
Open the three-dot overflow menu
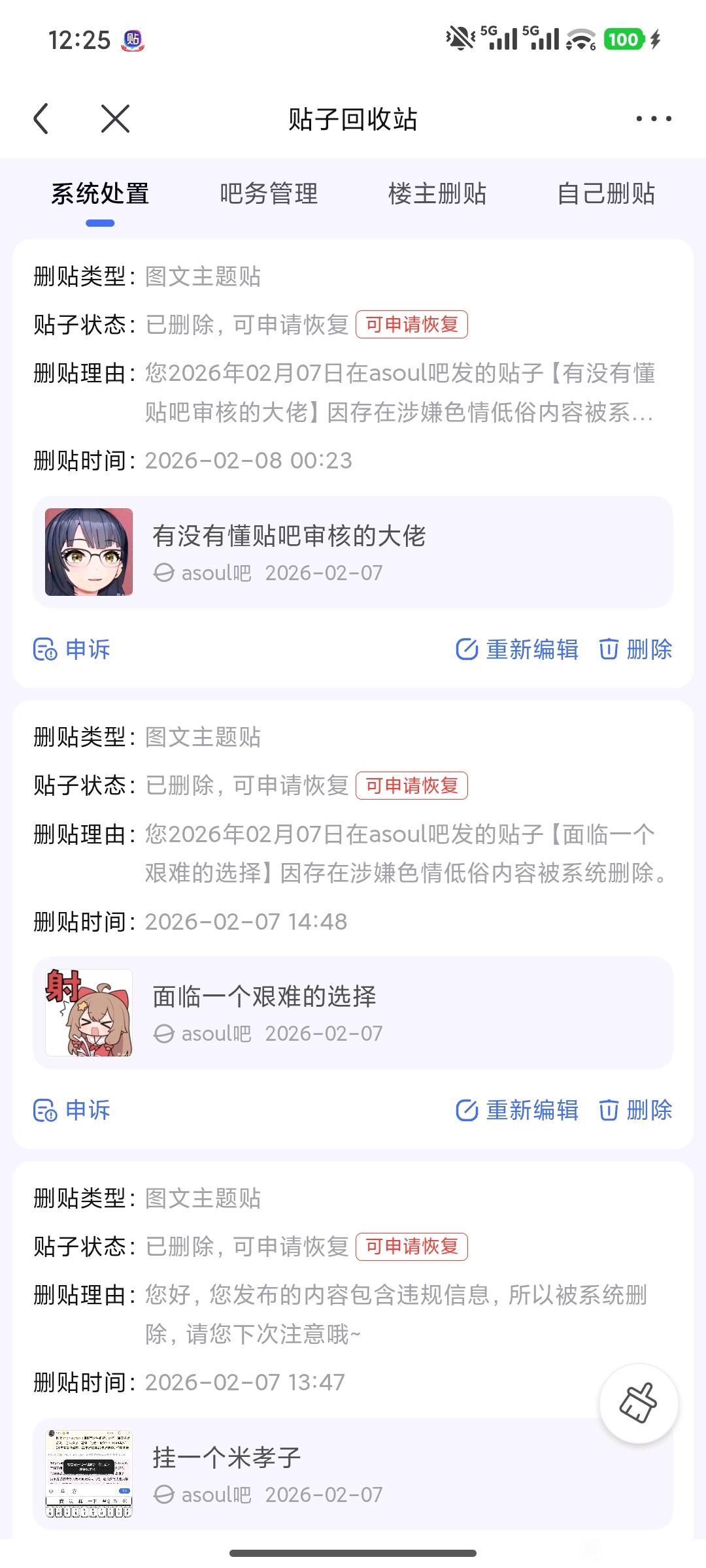pos(653,119)
